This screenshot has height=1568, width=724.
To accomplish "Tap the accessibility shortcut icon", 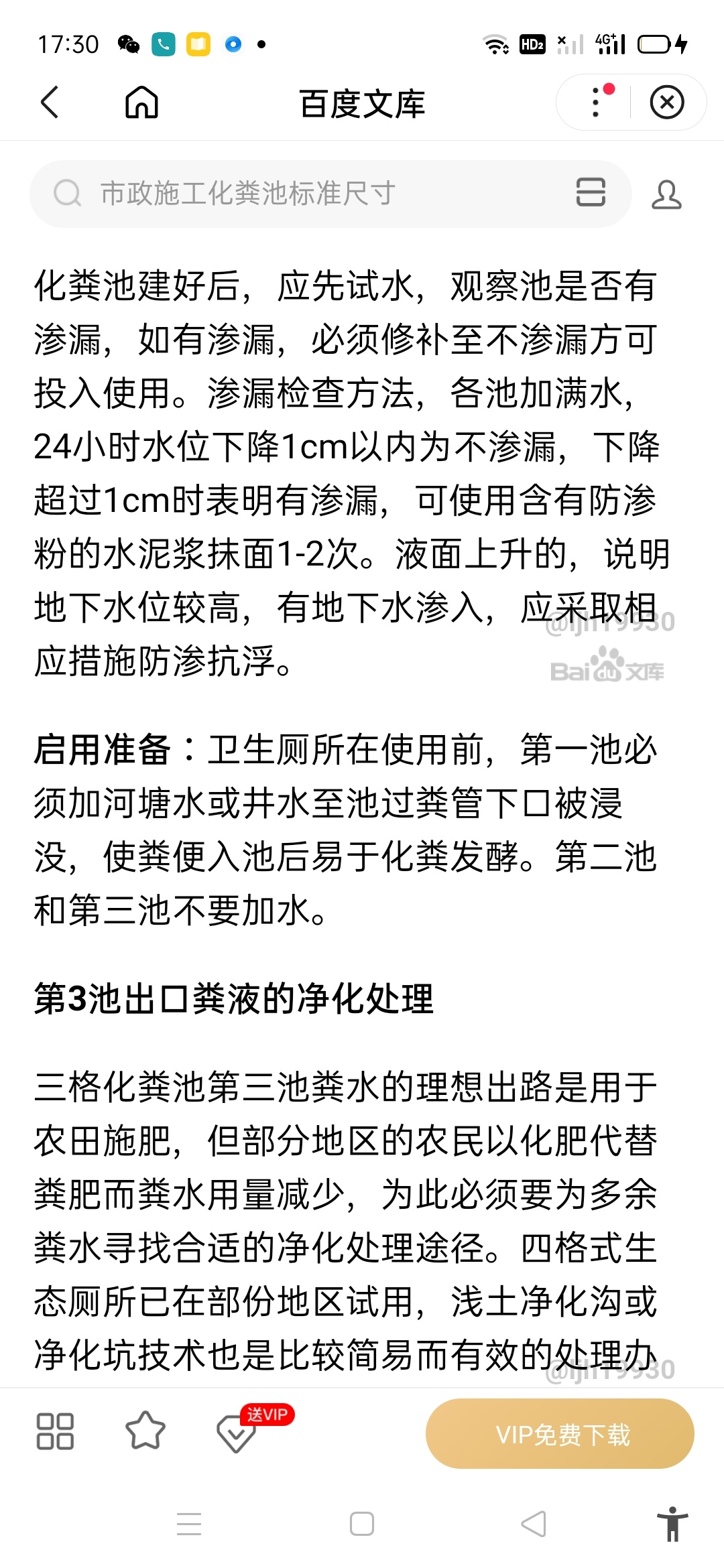I will tap(672, 1524).
